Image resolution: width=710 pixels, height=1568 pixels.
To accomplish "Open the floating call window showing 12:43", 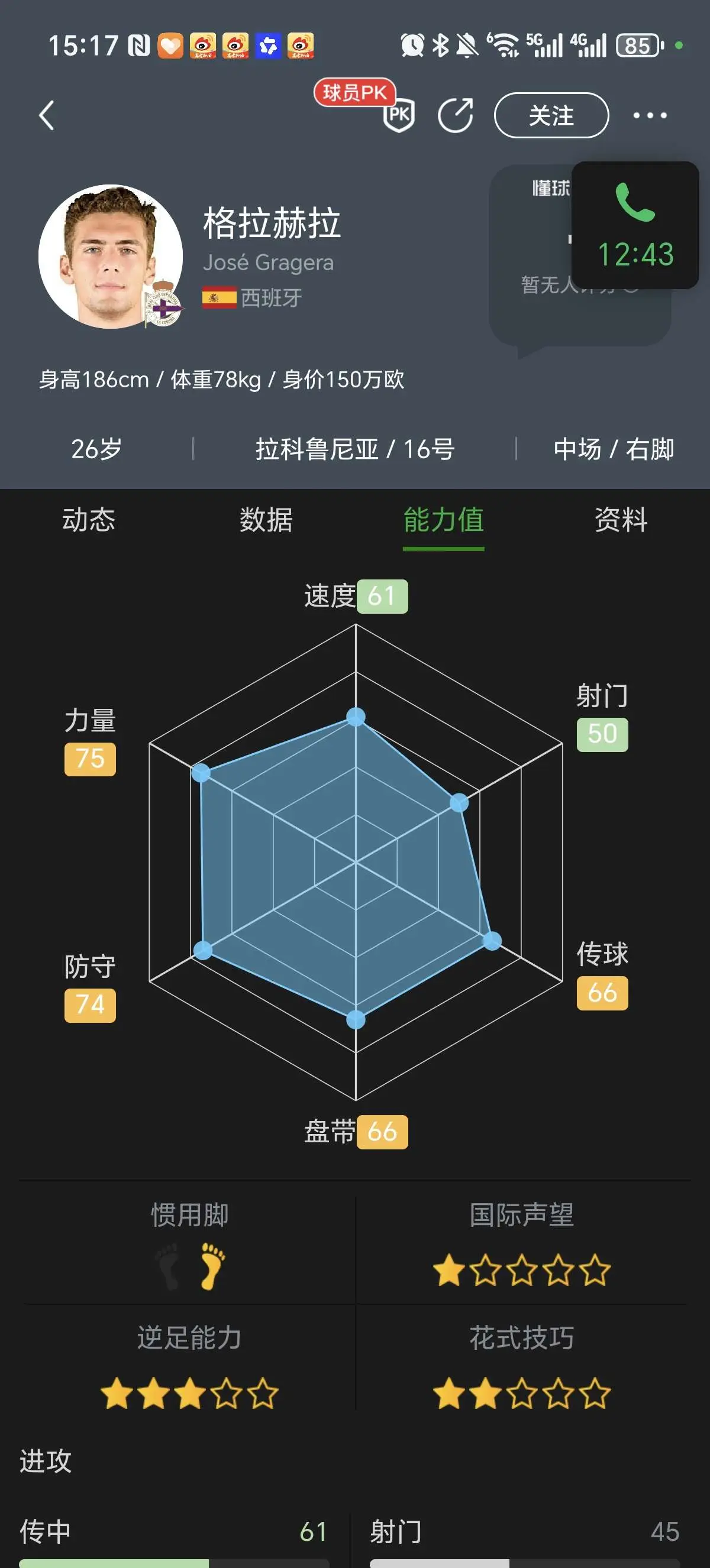I will (x=635, y=225).
